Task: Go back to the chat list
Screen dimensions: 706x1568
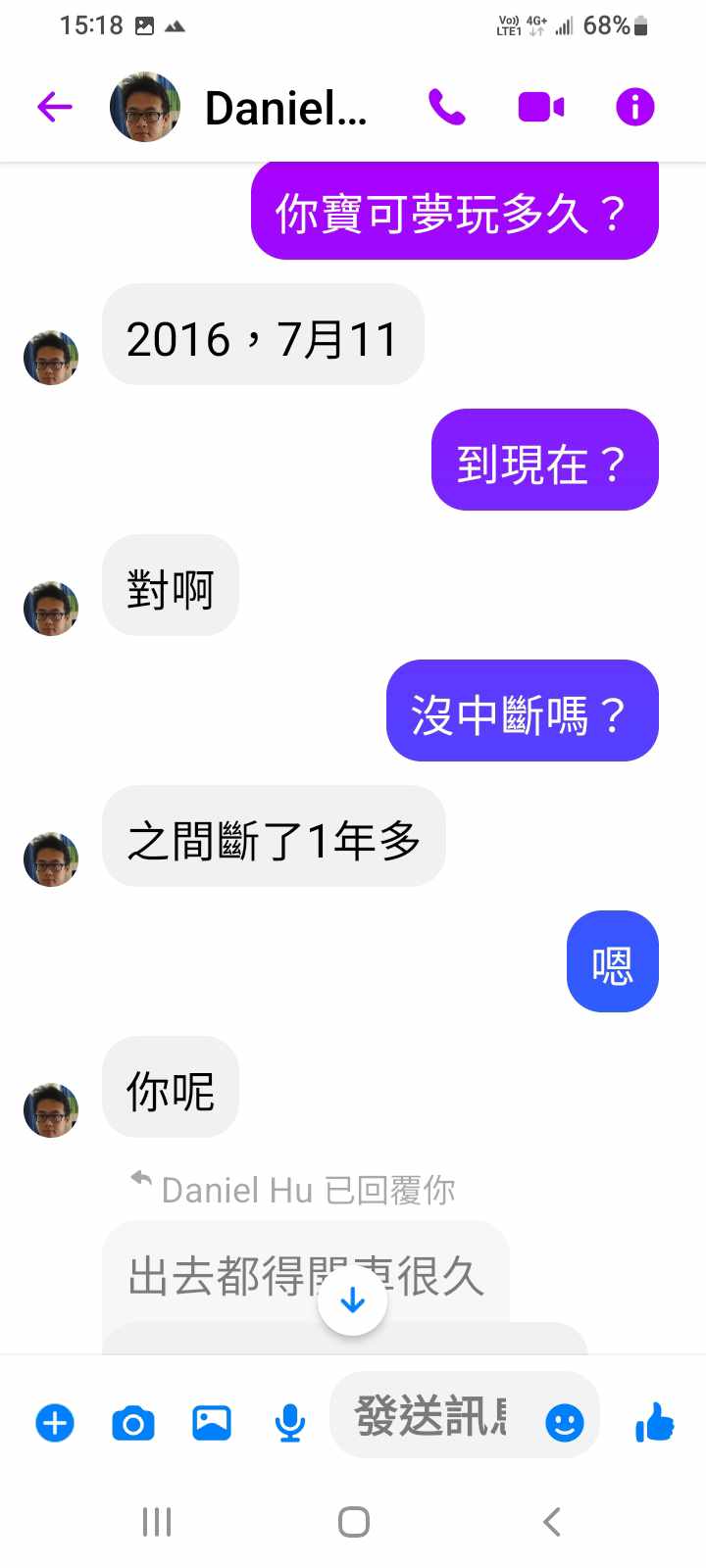Action: tap(55, 107)
